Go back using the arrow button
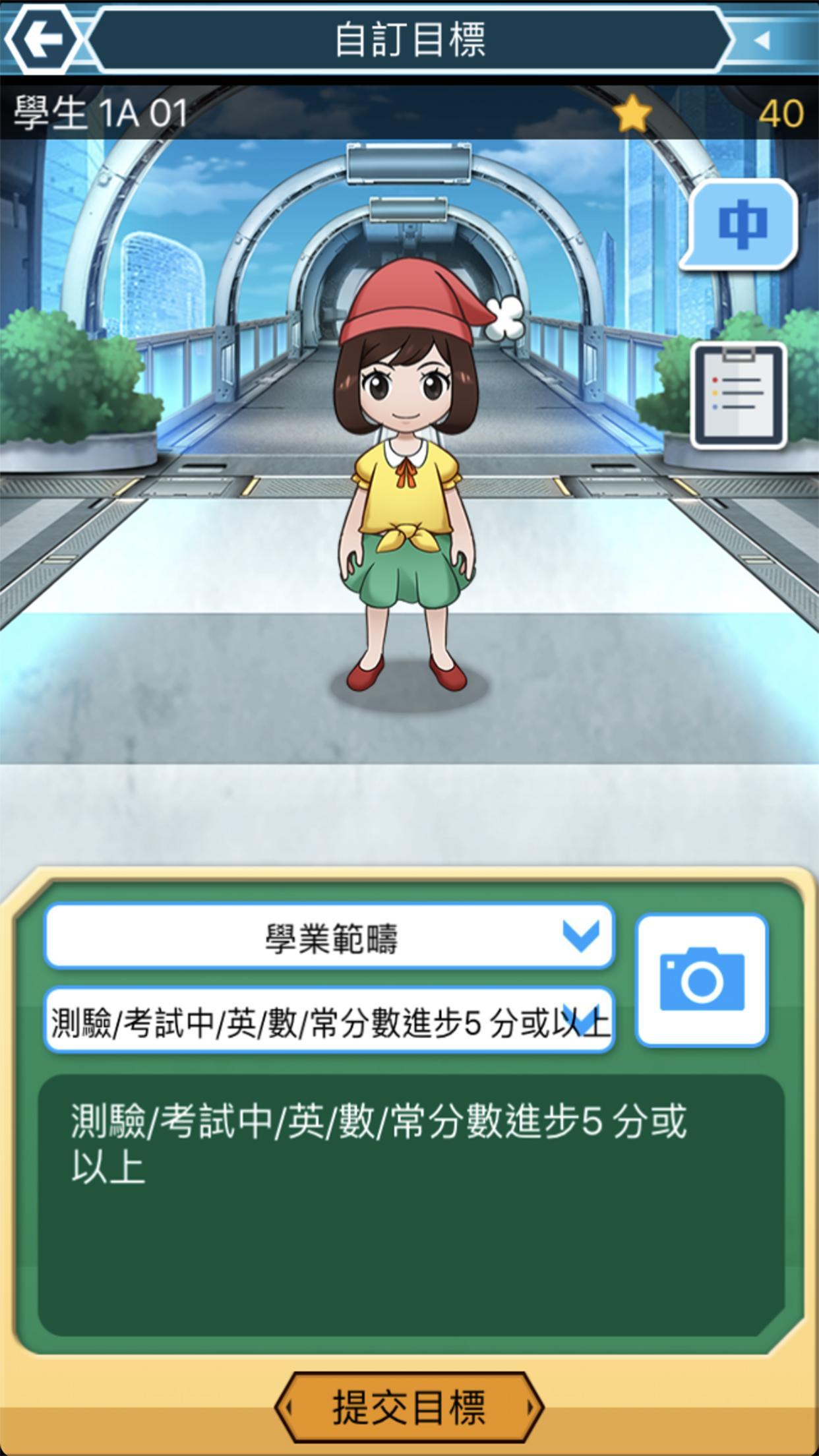The width and height of the screenshot is (819, 1456). [42, 38]
